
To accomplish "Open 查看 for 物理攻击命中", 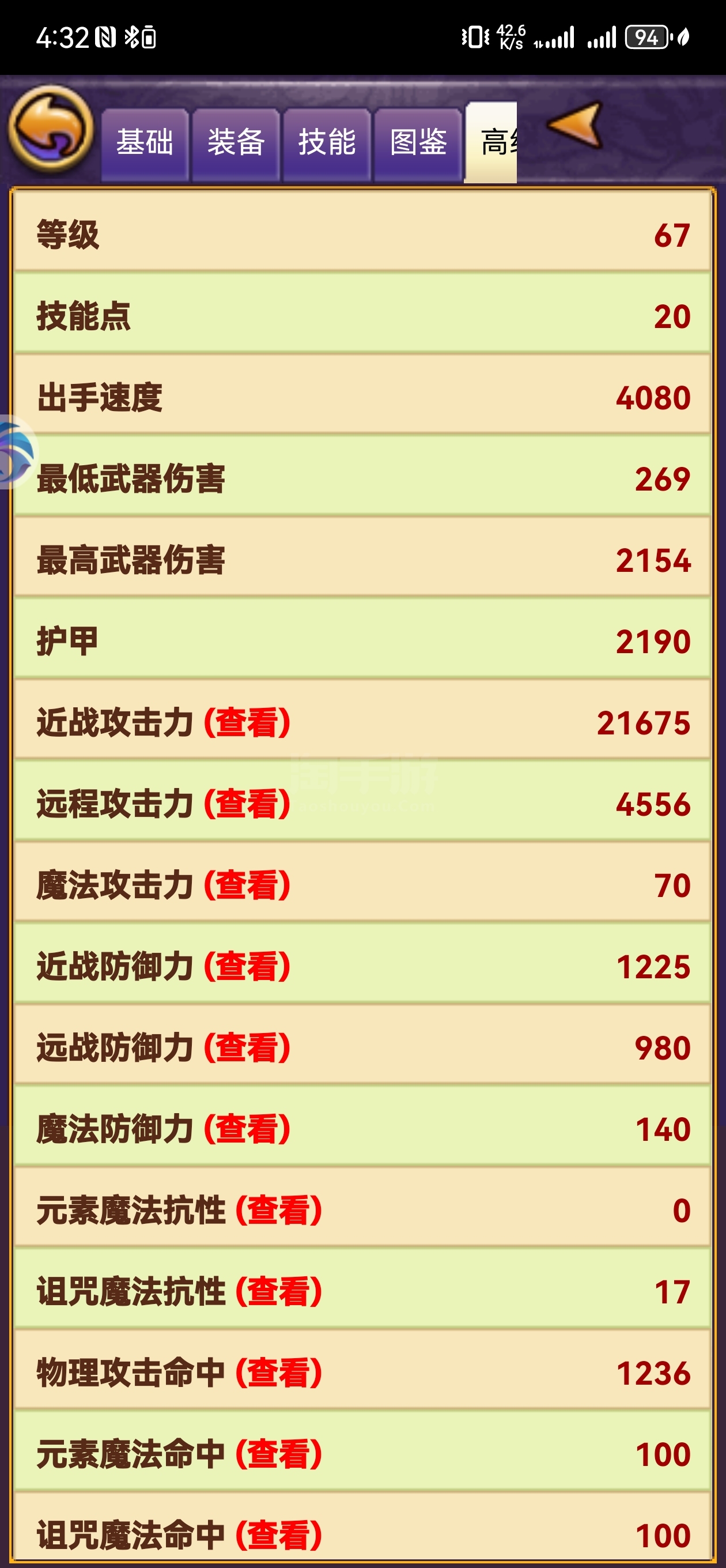I will (x=279, y=1373).
